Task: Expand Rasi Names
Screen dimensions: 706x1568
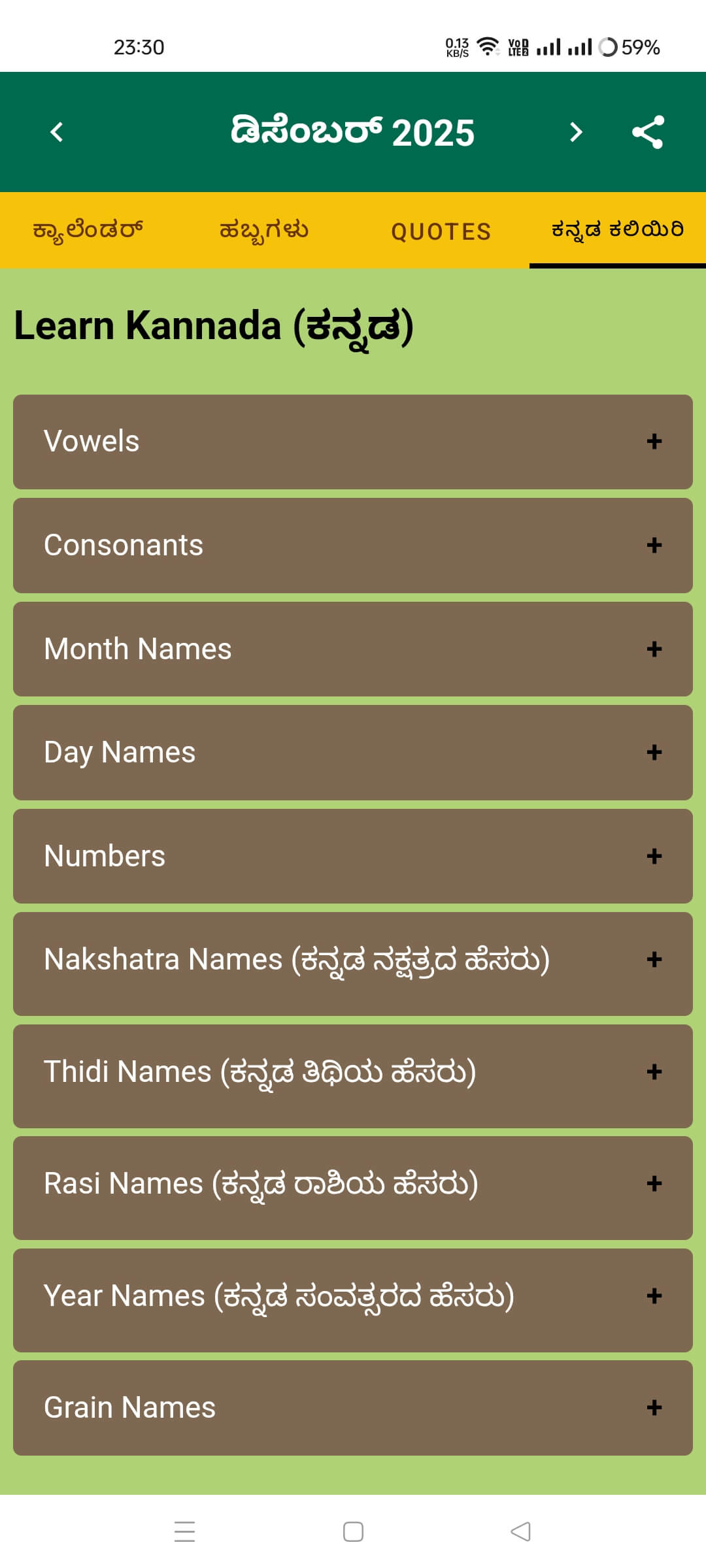Action: [353, 1188]
